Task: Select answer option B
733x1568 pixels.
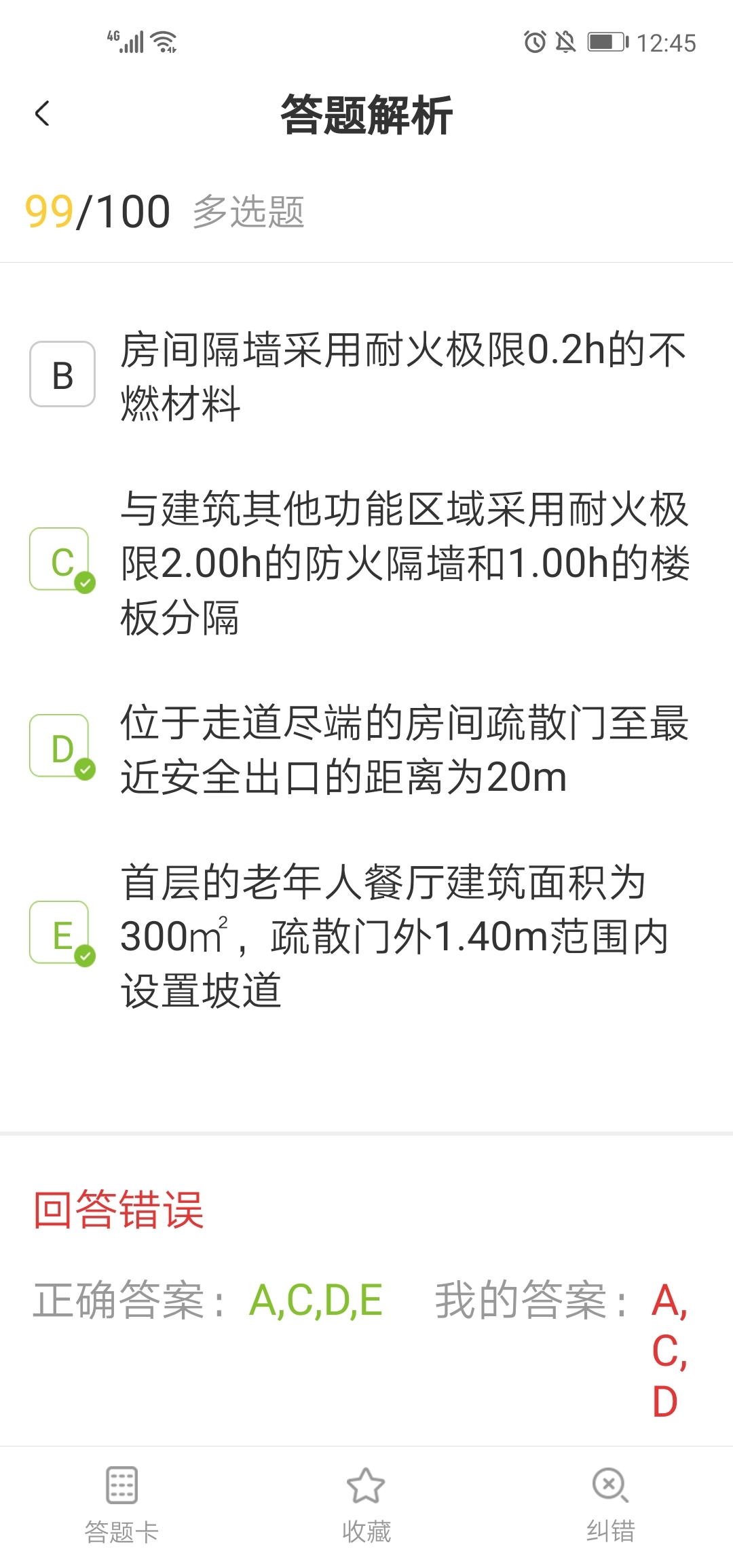Action: 62,375
